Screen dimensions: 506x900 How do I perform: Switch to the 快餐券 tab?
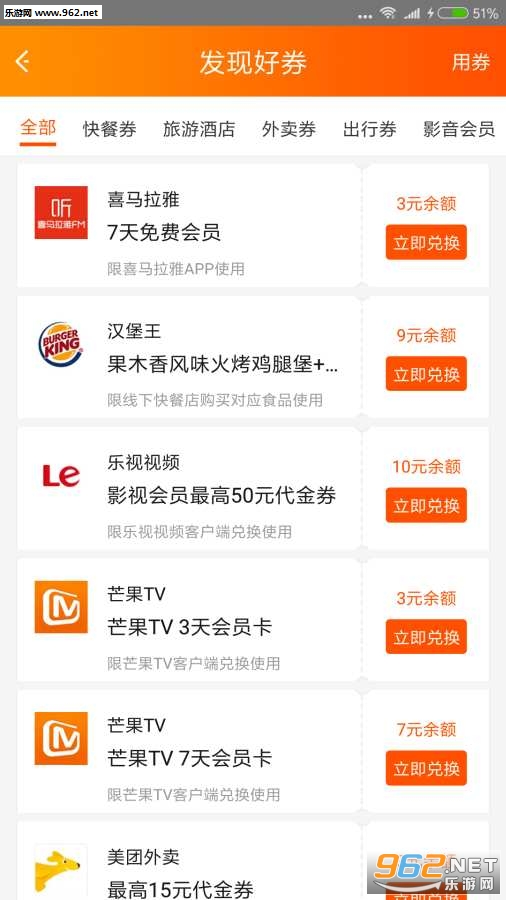tap(110, 129)
